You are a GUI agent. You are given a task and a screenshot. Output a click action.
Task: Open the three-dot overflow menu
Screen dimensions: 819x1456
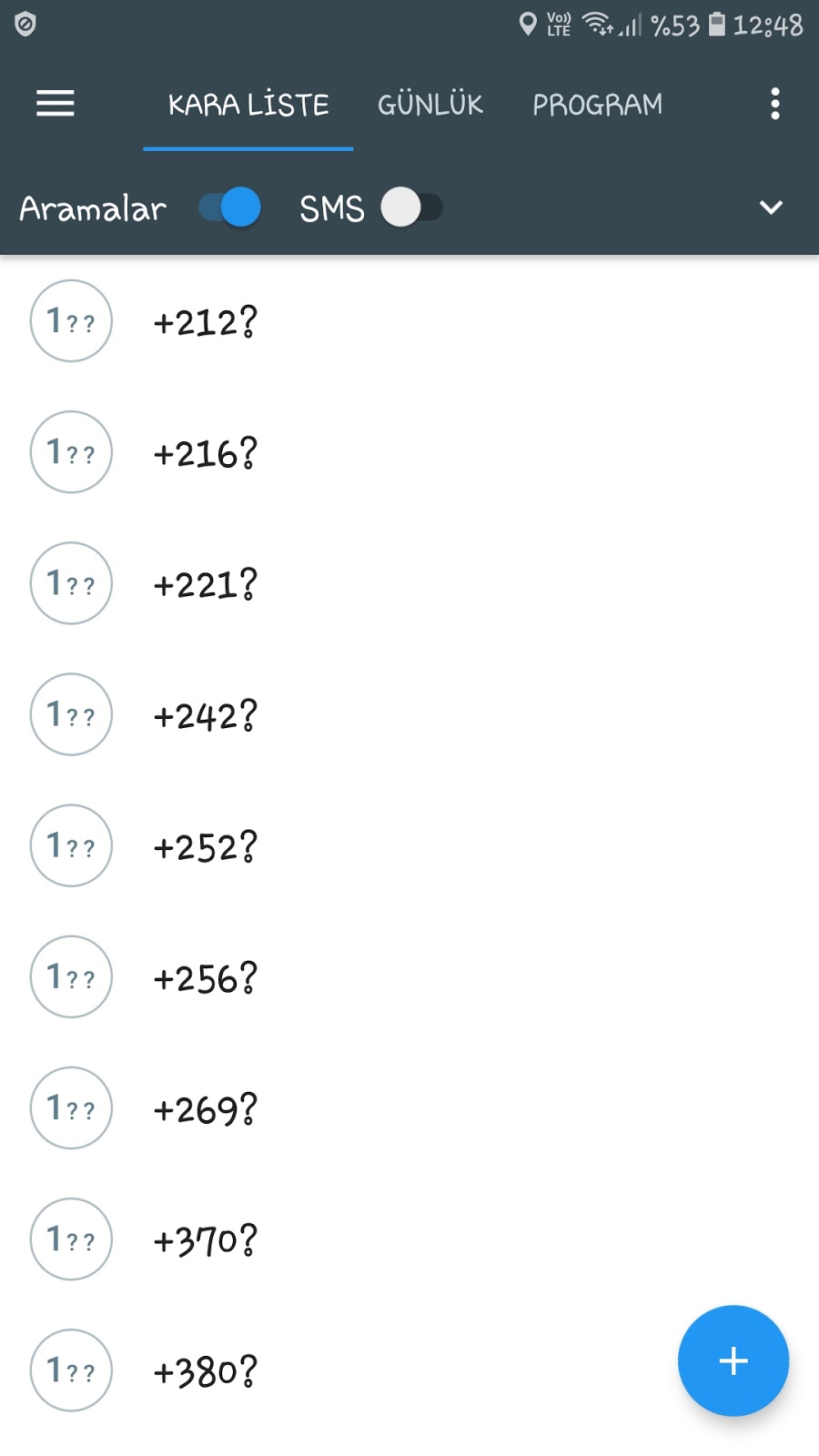click(x=774, y=104)
